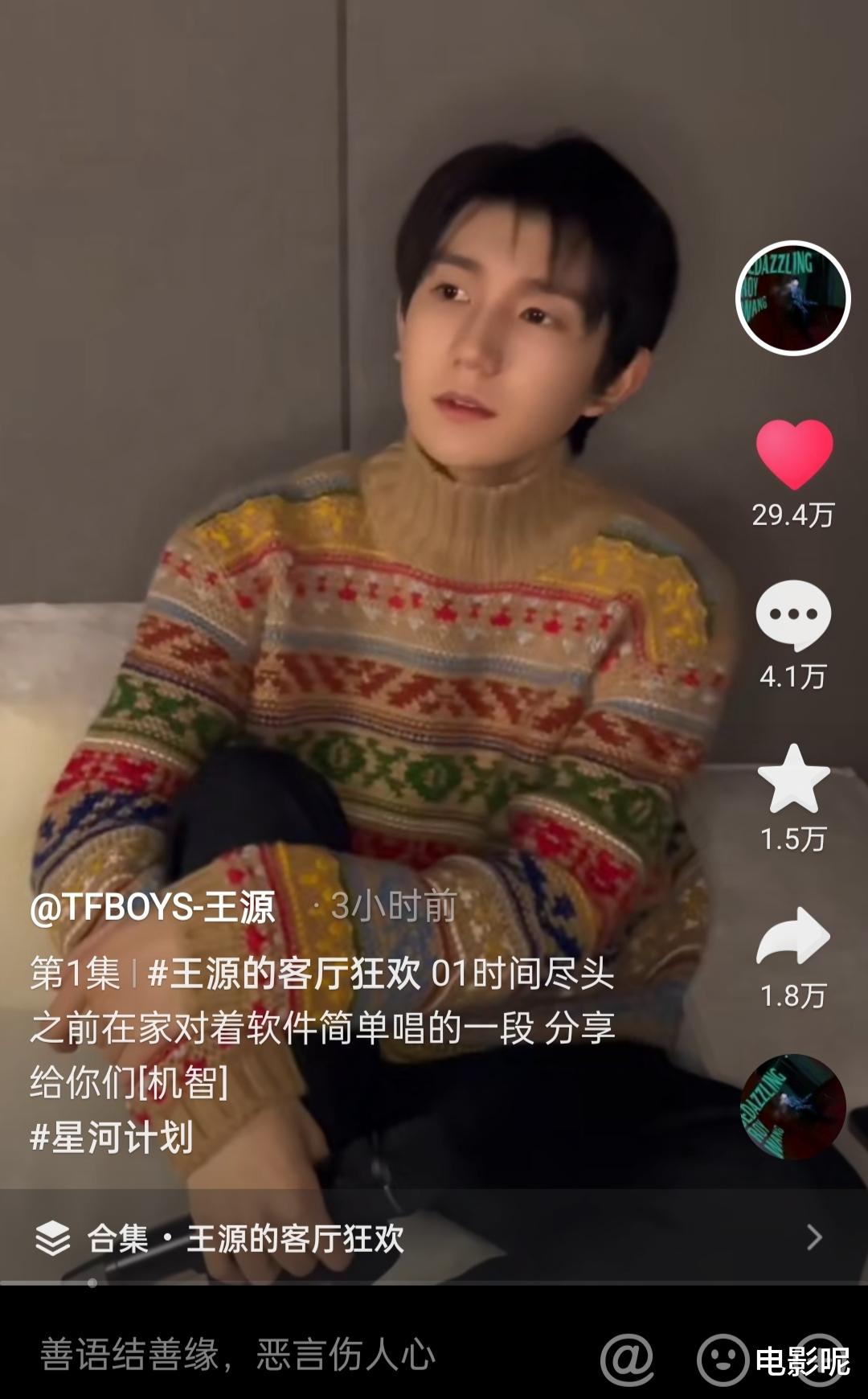Open hashtag #王源的客厅狂欢
Image resolution: width=868 pixels, height=1399 pixels.
285,974
